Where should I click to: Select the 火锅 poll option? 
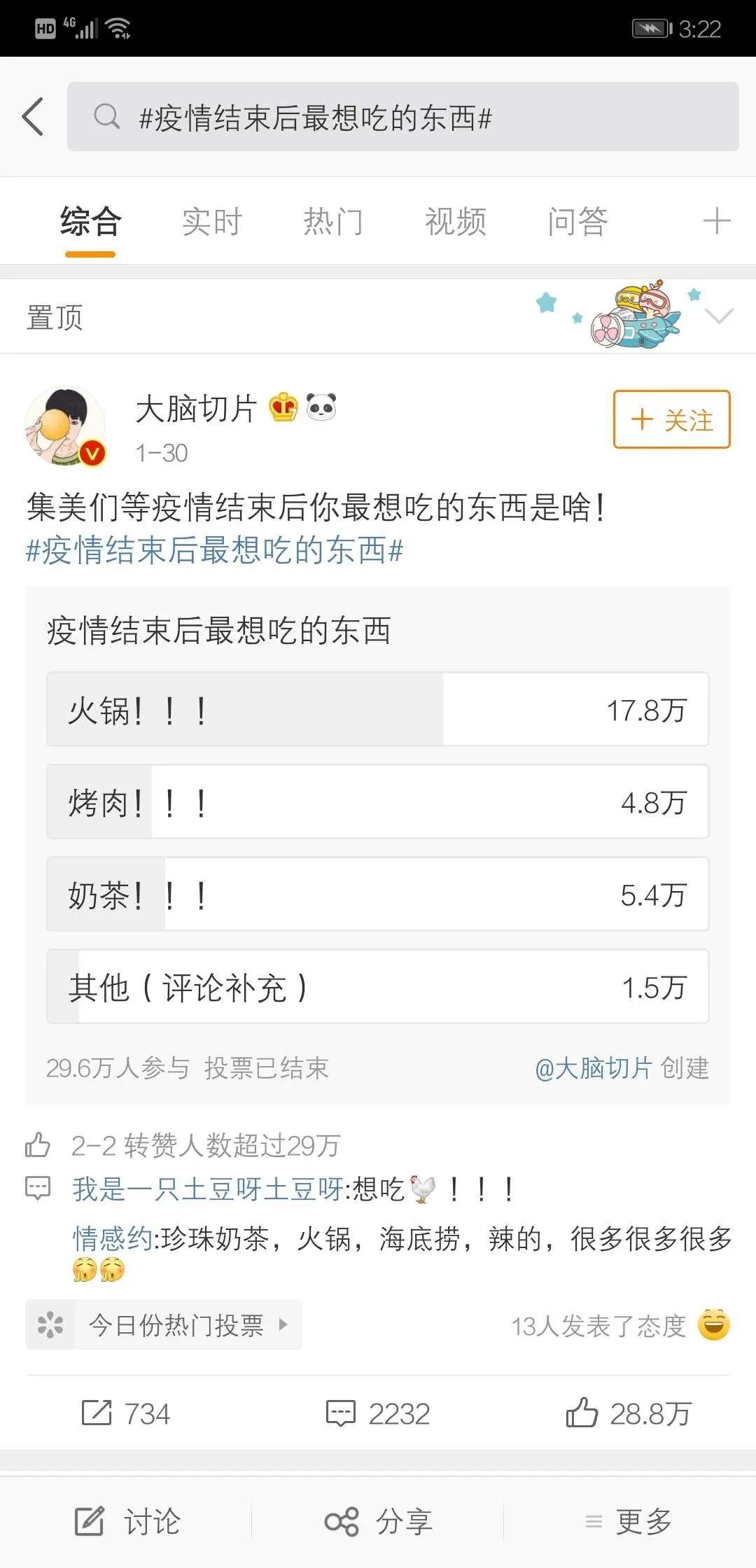377,710
